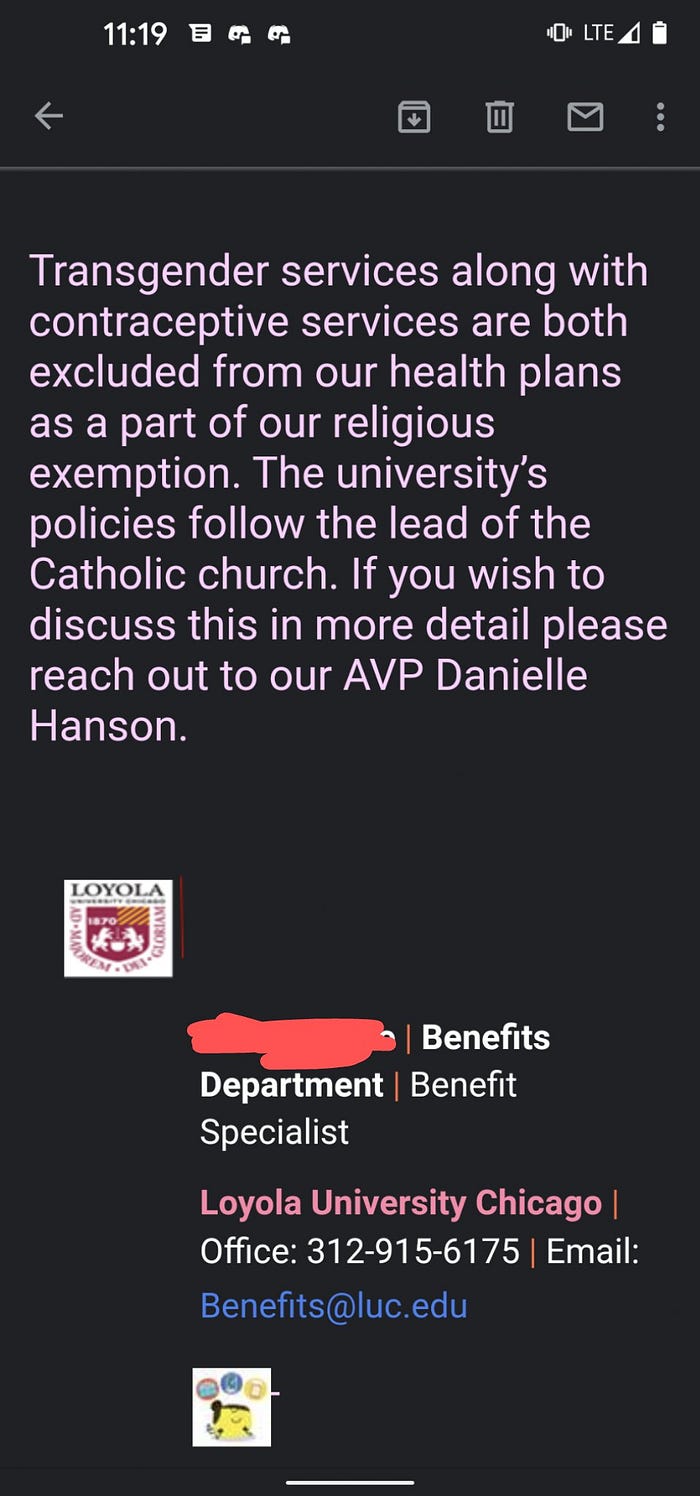Archive this email
This screenshot has height=1496, width=700.
[414, 117]
